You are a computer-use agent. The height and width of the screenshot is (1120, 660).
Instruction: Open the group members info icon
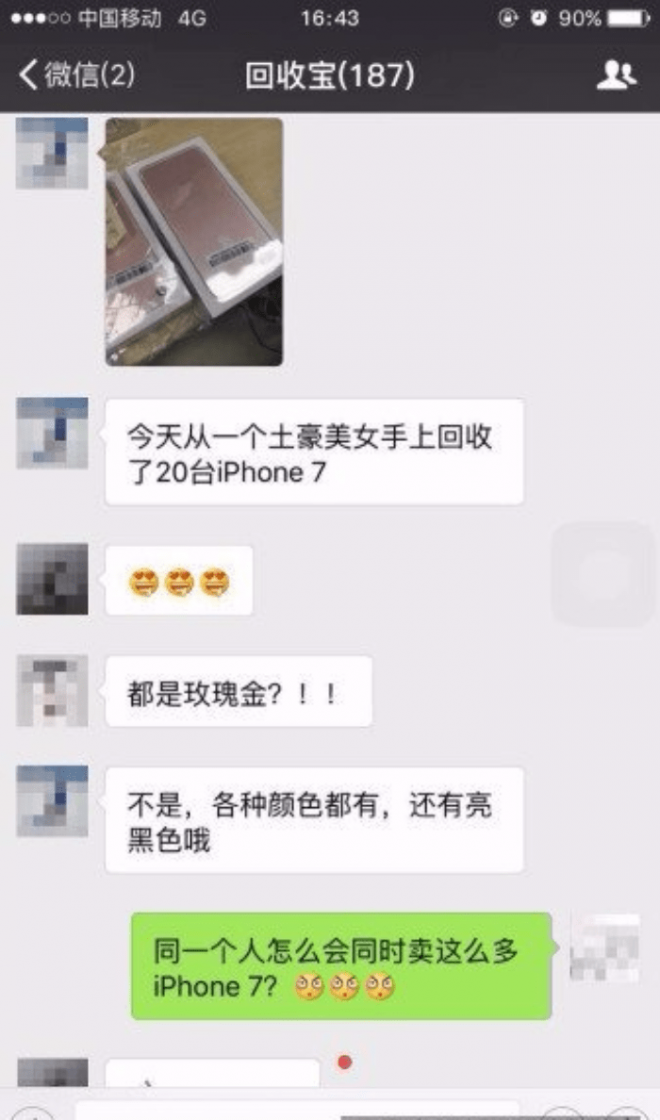click(x=616, y=75)
